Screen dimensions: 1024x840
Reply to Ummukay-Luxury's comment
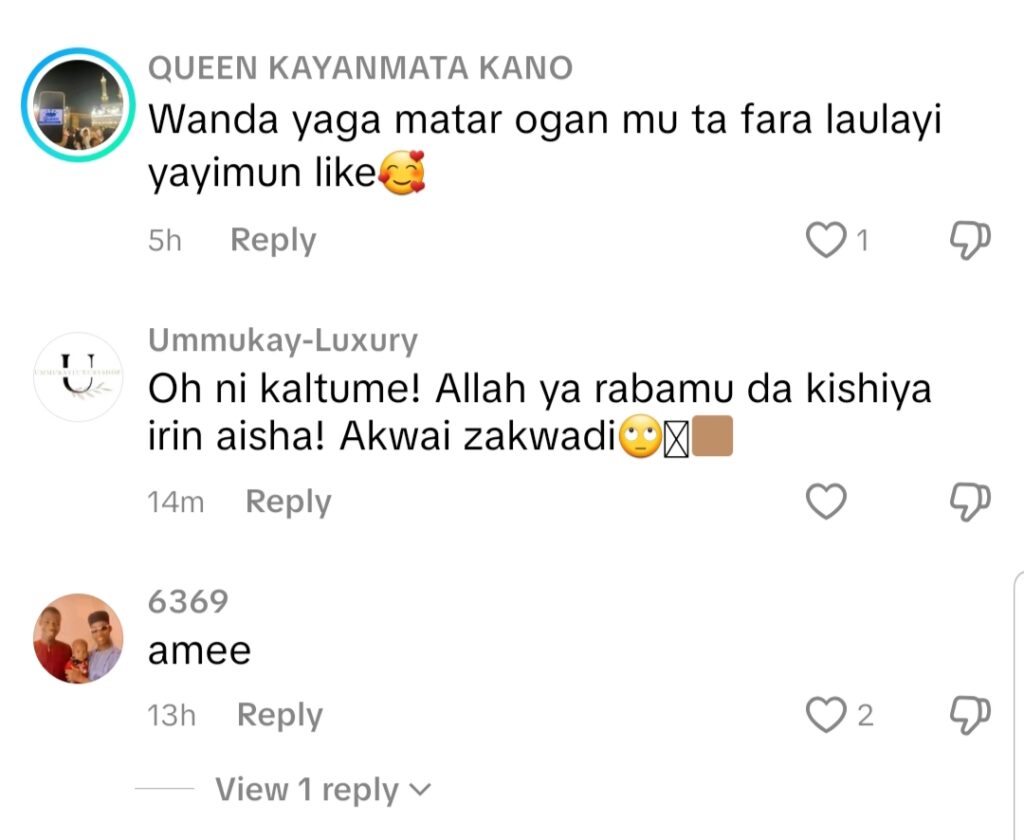(x=288, y=501)
